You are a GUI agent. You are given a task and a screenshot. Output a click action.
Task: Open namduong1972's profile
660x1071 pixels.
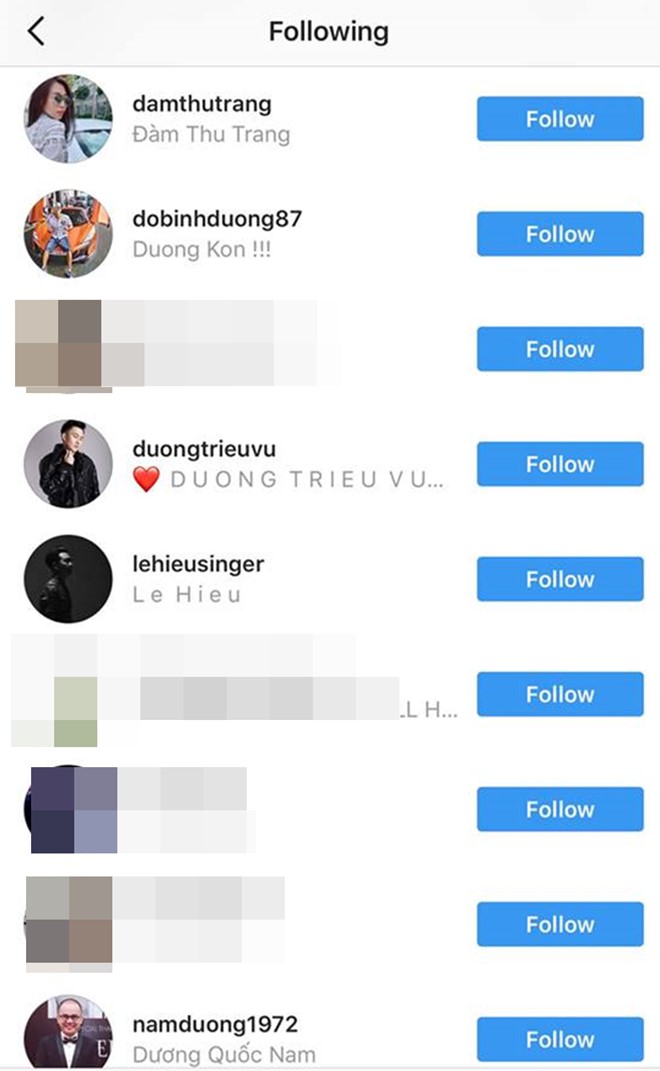(214, 1025)
